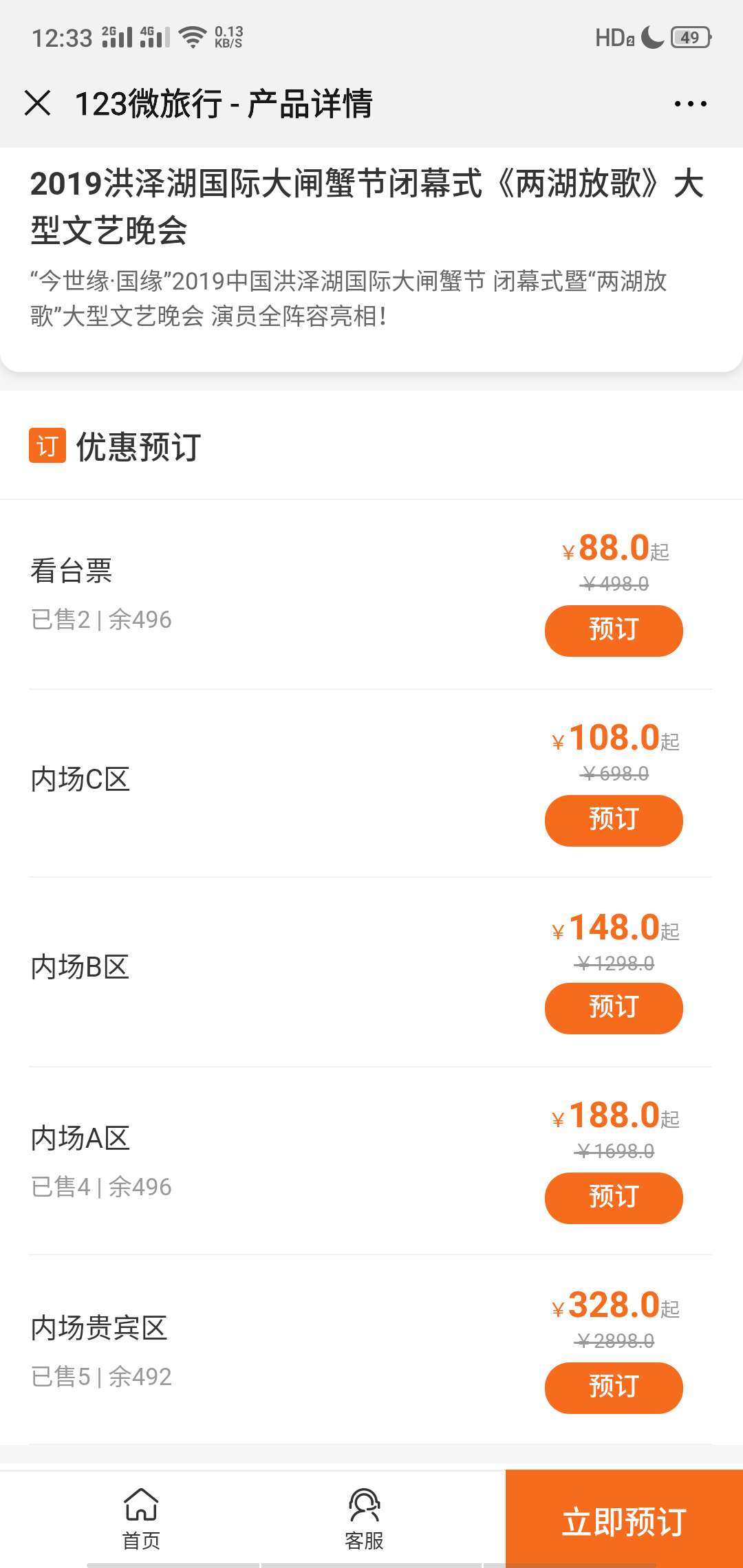Go to 首页 home tab

tap(141, 1518)
